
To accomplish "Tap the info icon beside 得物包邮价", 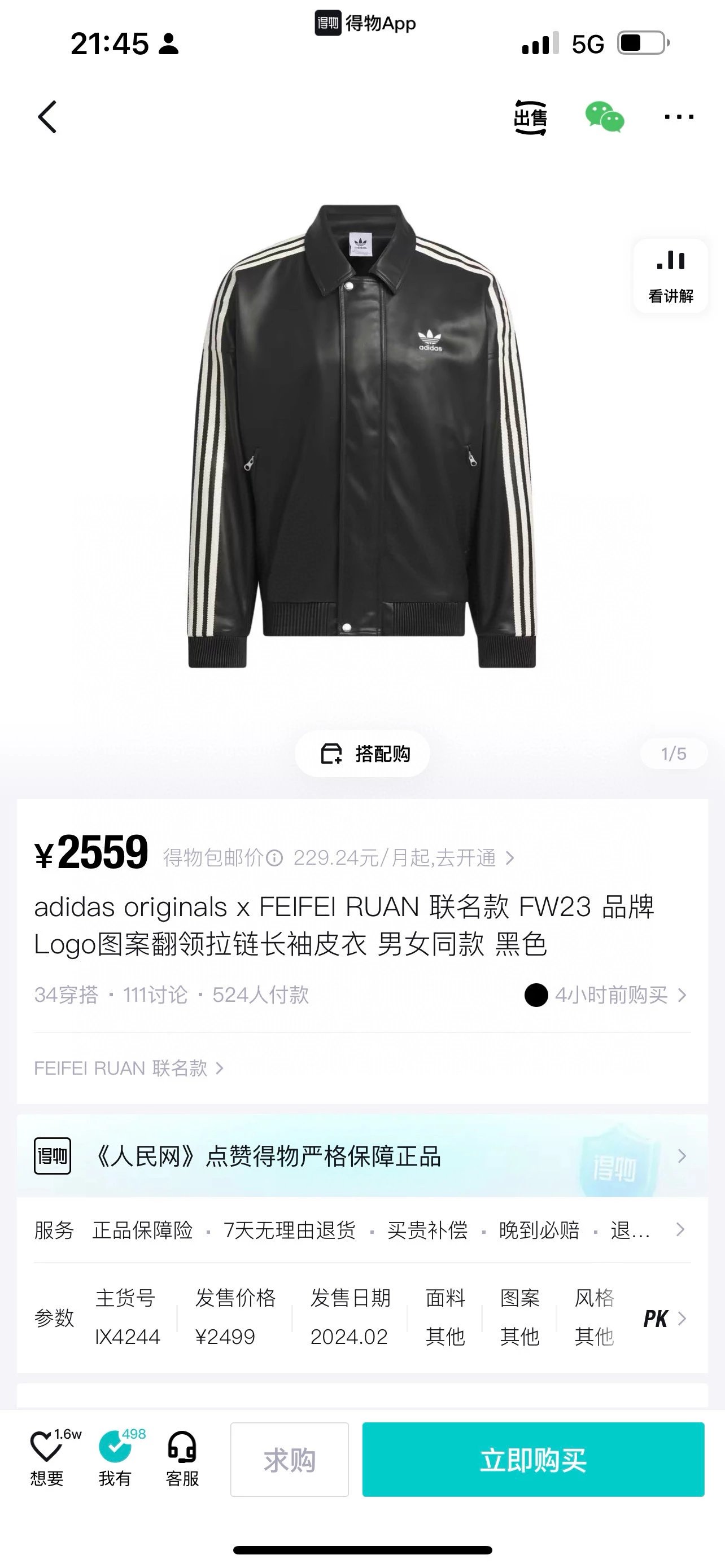I will (275, 859).
